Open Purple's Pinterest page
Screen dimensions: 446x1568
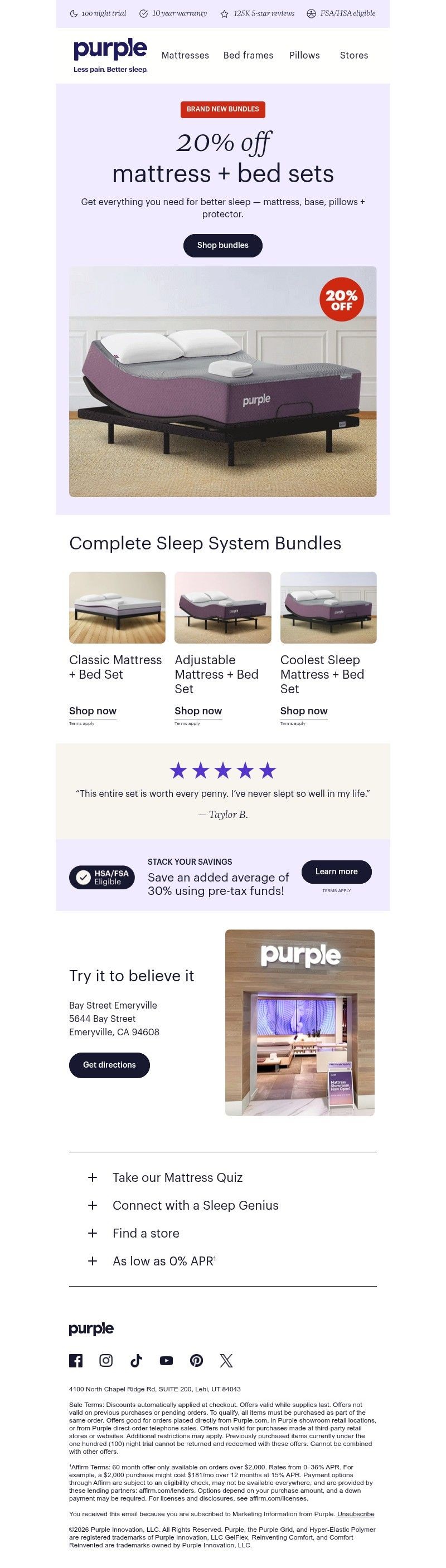(x=196, y=1361)
